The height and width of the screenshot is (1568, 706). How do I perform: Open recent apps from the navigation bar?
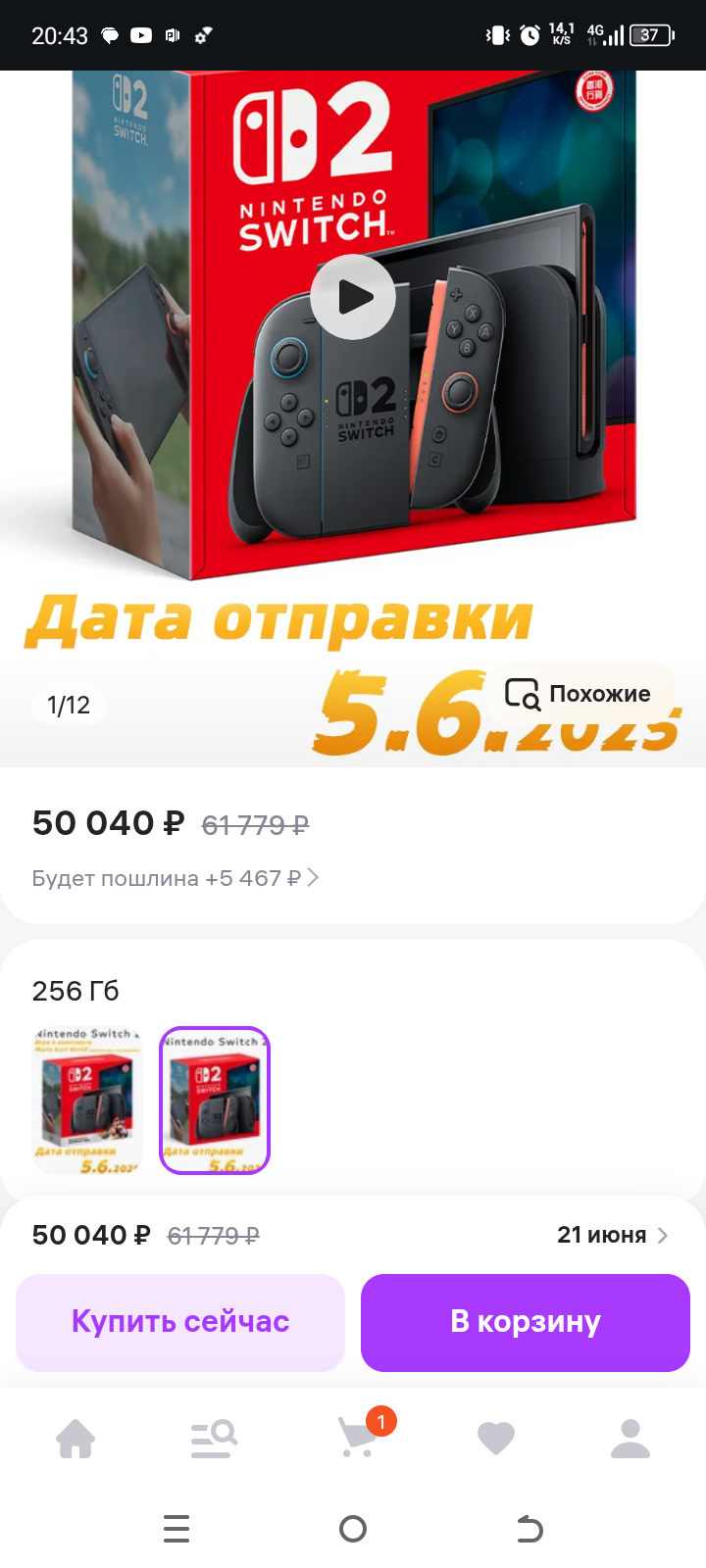[x=176, y=1529]
